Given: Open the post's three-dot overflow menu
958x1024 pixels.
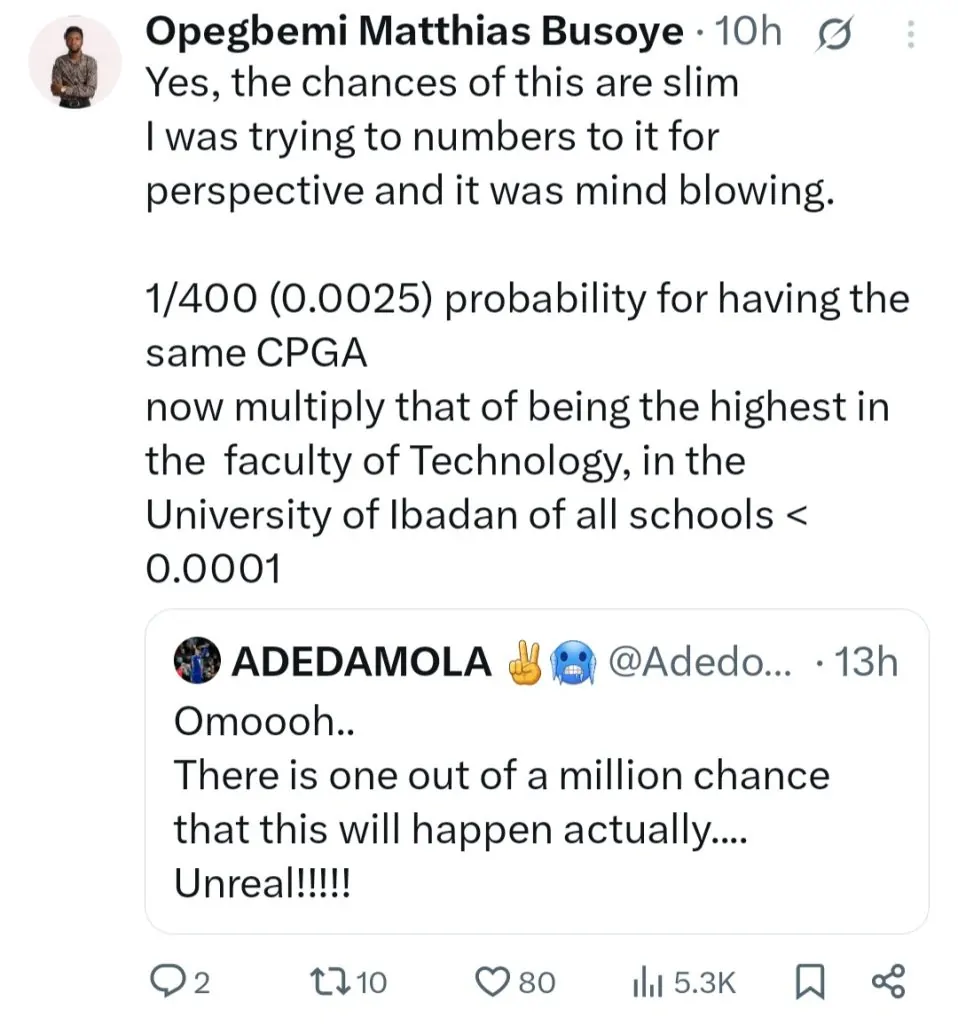Looking at the screenshot, I should (910, 36).
